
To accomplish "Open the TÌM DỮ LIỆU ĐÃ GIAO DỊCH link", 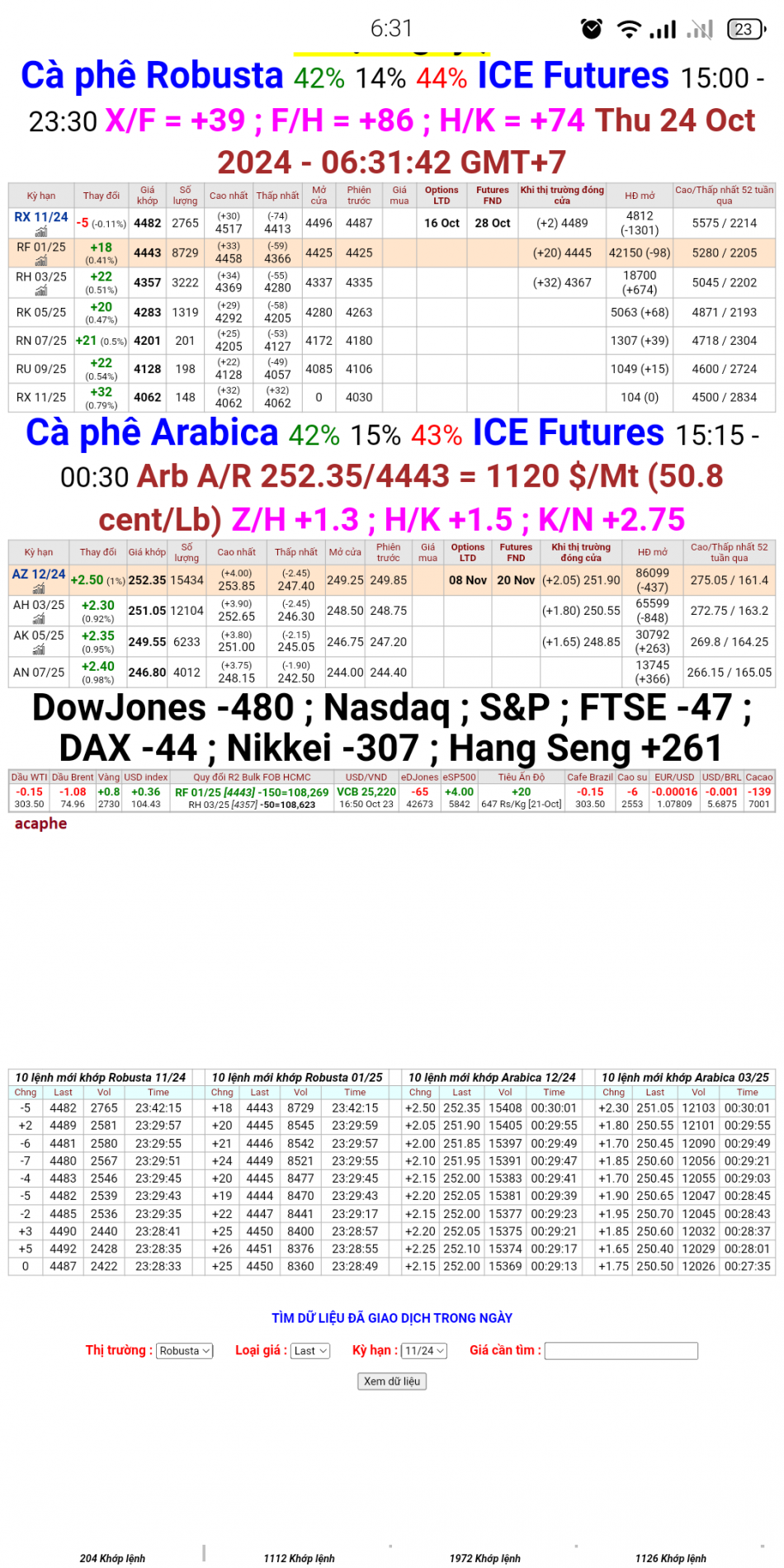I will tap(391, 1317).
